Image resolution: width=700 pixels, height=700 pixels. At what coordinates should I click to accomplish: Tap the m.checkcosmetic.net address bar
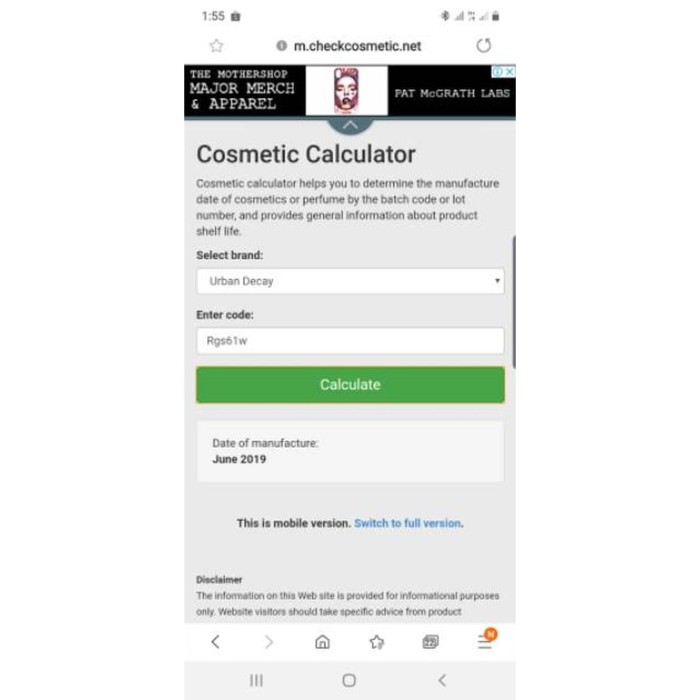click(x=349, y=46)
